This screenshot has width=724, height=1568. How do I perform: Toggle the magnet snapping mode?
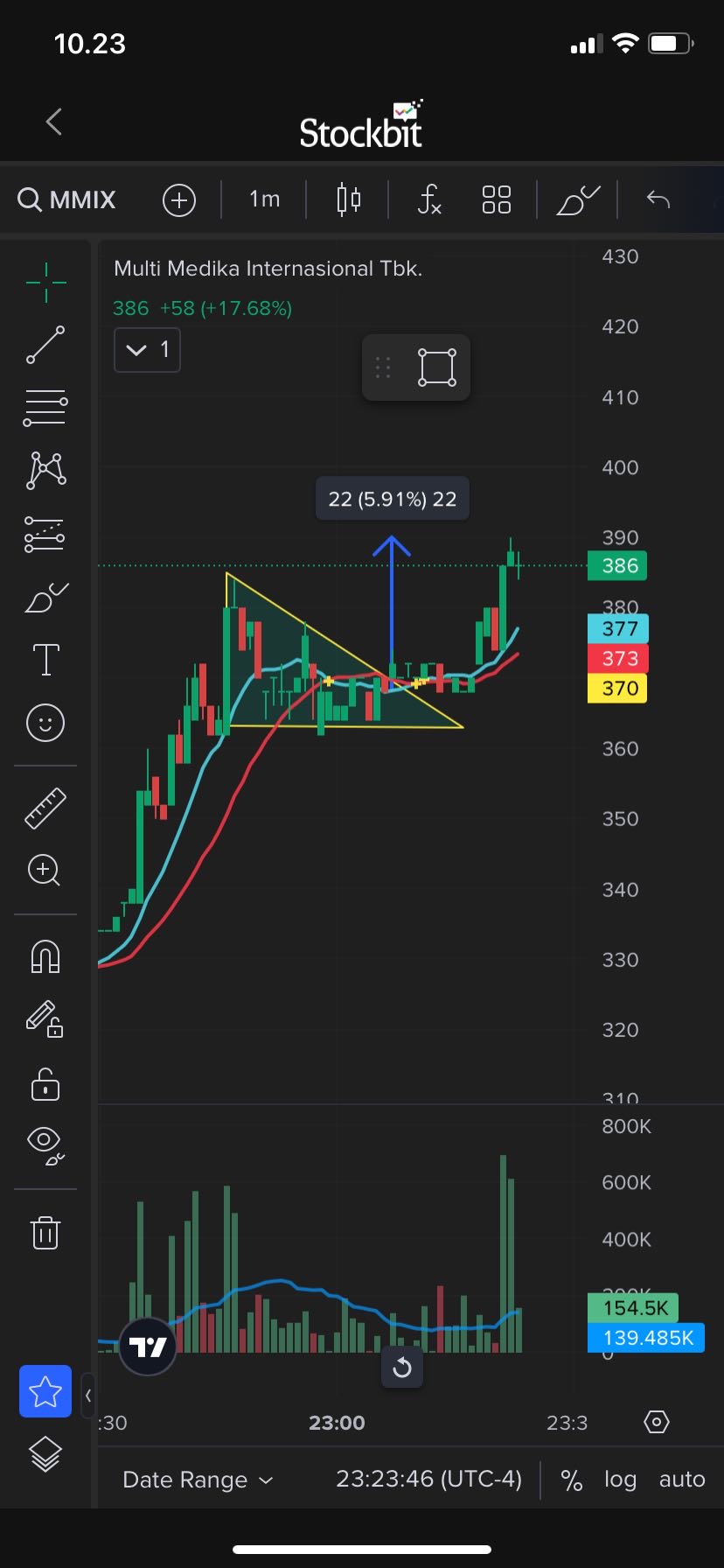point(45,955)
